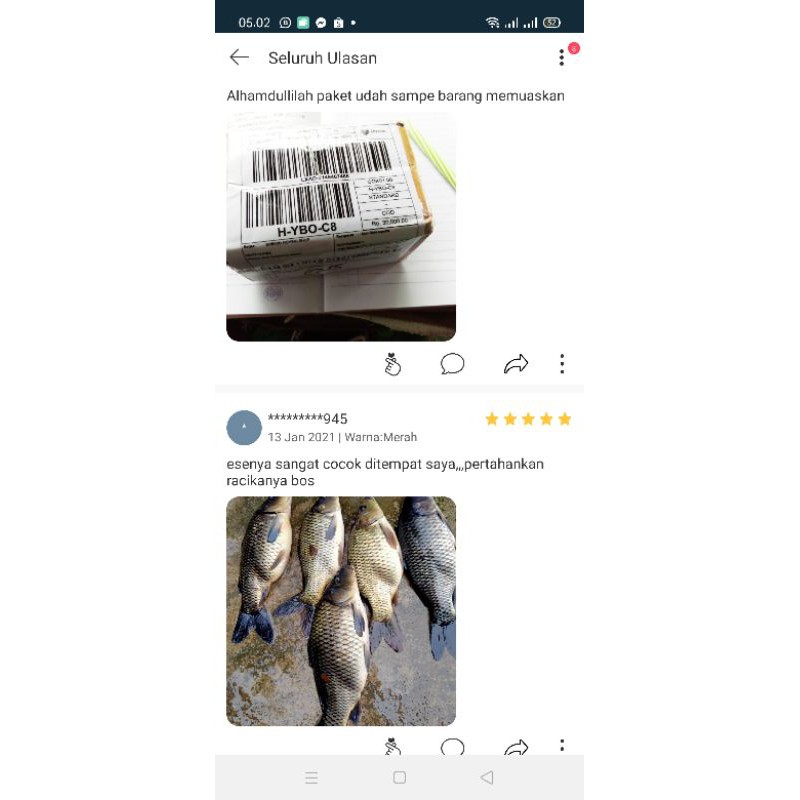Open the system recent apps menu
Screen dimensions: 800x800
click(x=311, y=777)
